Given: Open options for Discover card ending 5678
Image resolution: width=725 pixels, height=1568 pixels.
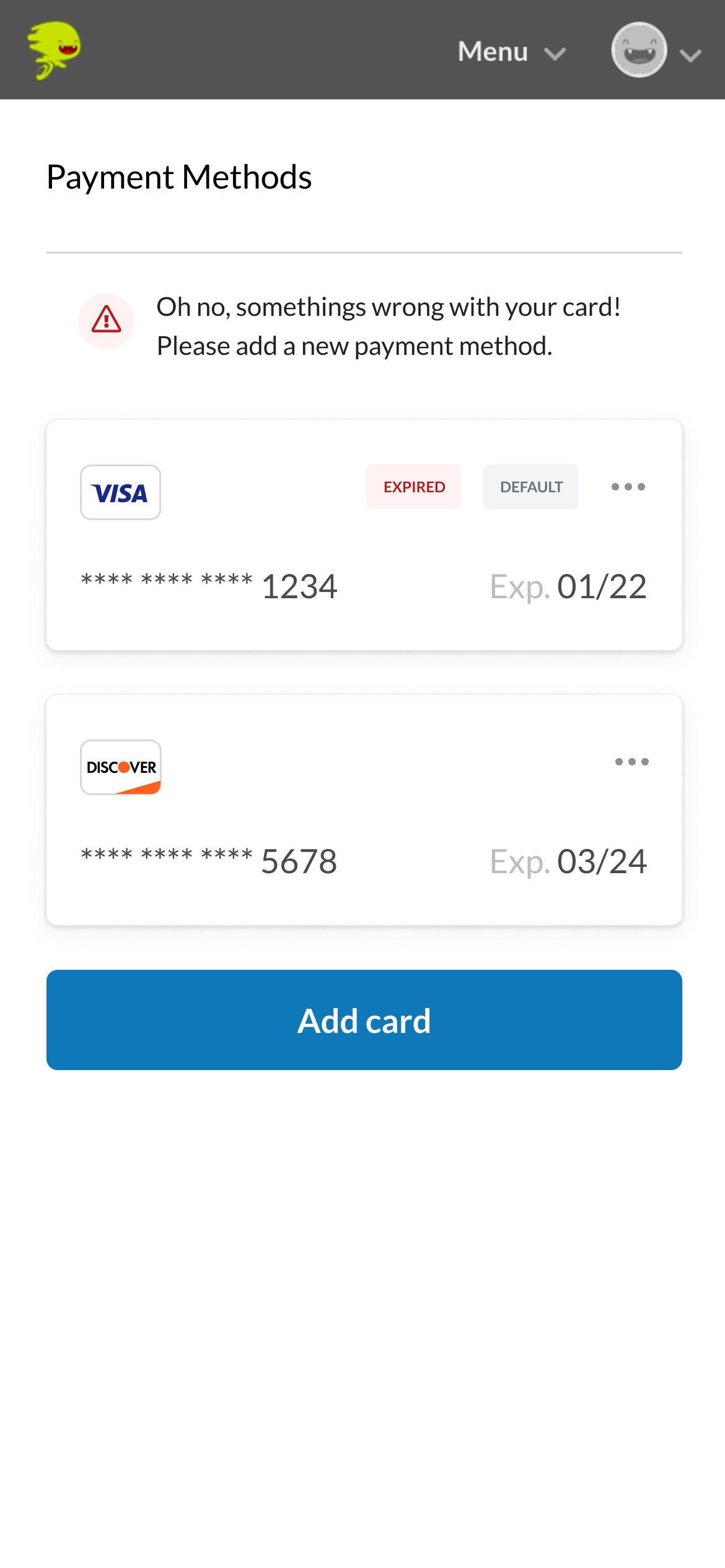Looking at the screenshot, I should pos(631,762).
